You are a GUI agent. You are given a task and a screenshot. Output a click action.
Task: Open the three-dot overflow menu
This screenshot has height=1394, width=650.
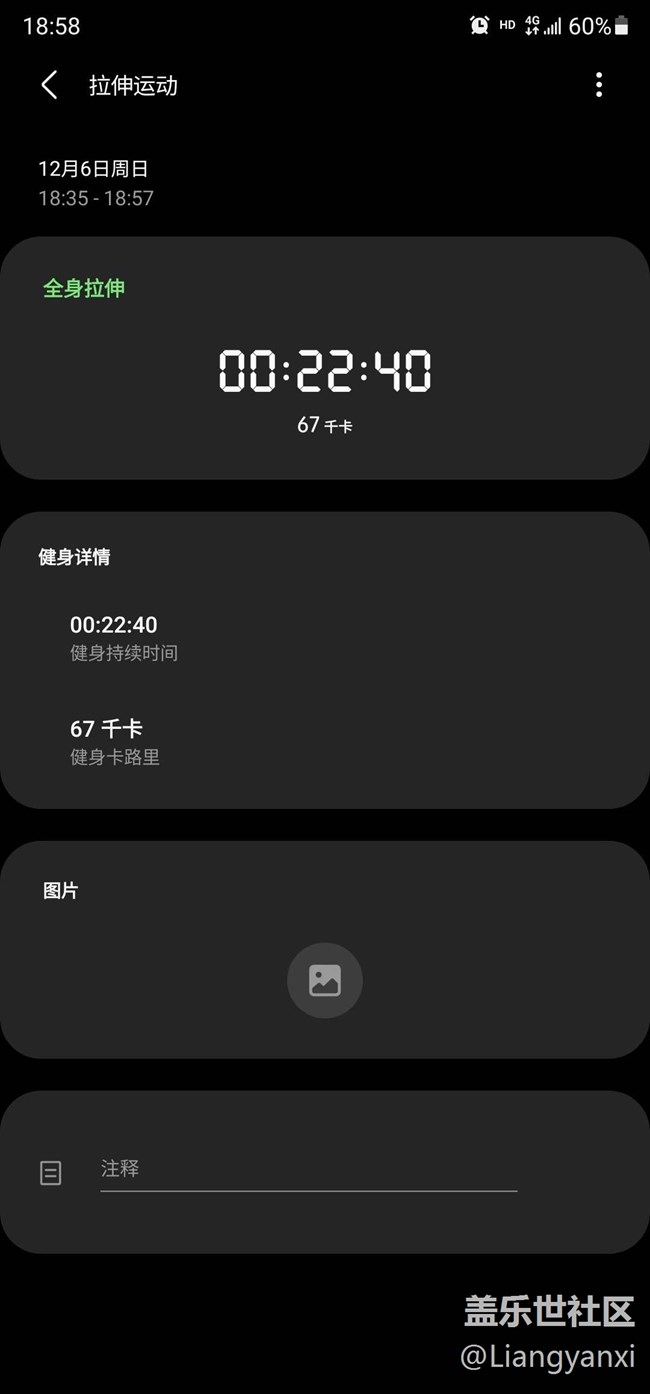(599, 85)
